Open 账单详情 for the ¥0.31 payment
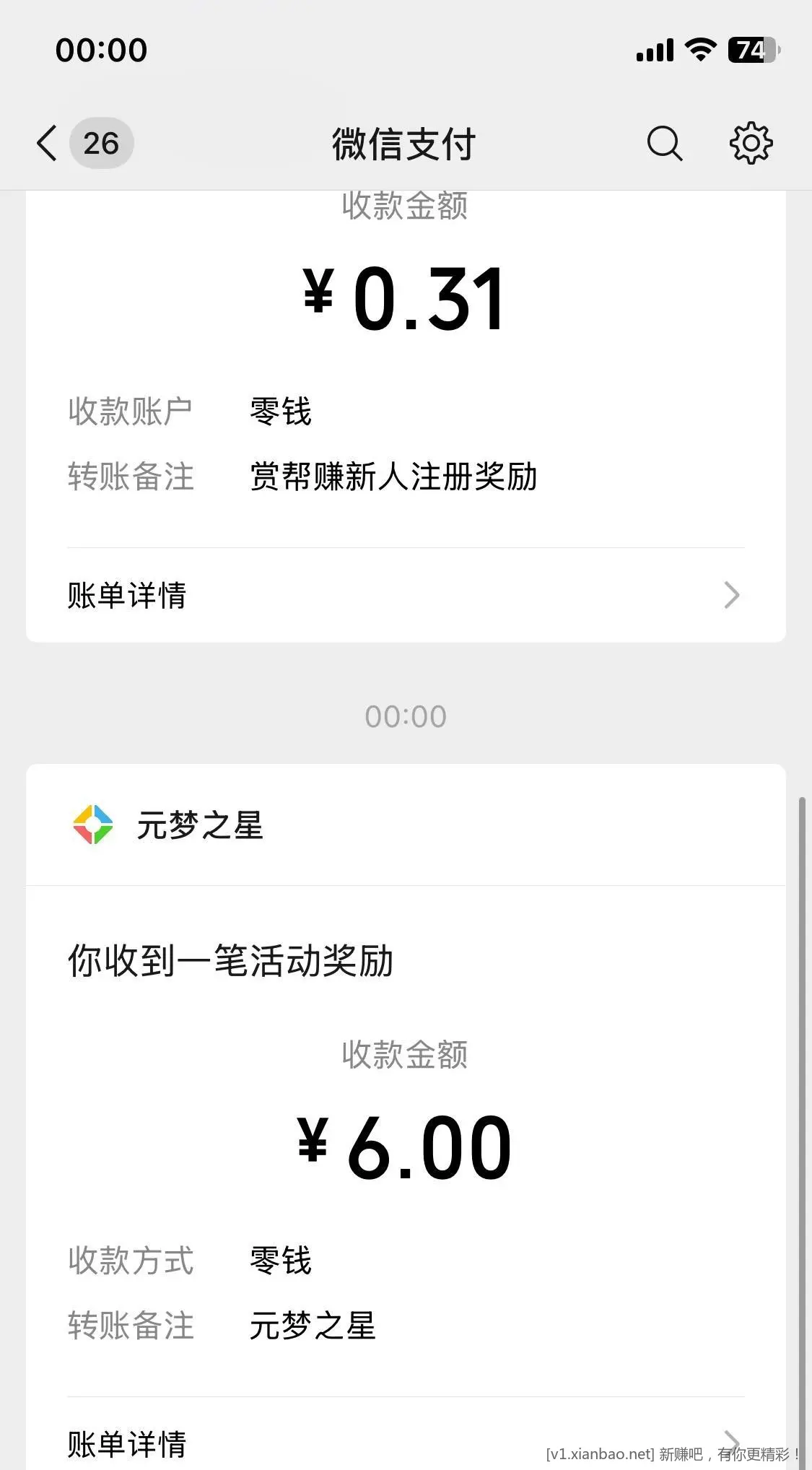The width and height of the screenshot is (812, 1470). pyautogui.click(x=404, y=596)
